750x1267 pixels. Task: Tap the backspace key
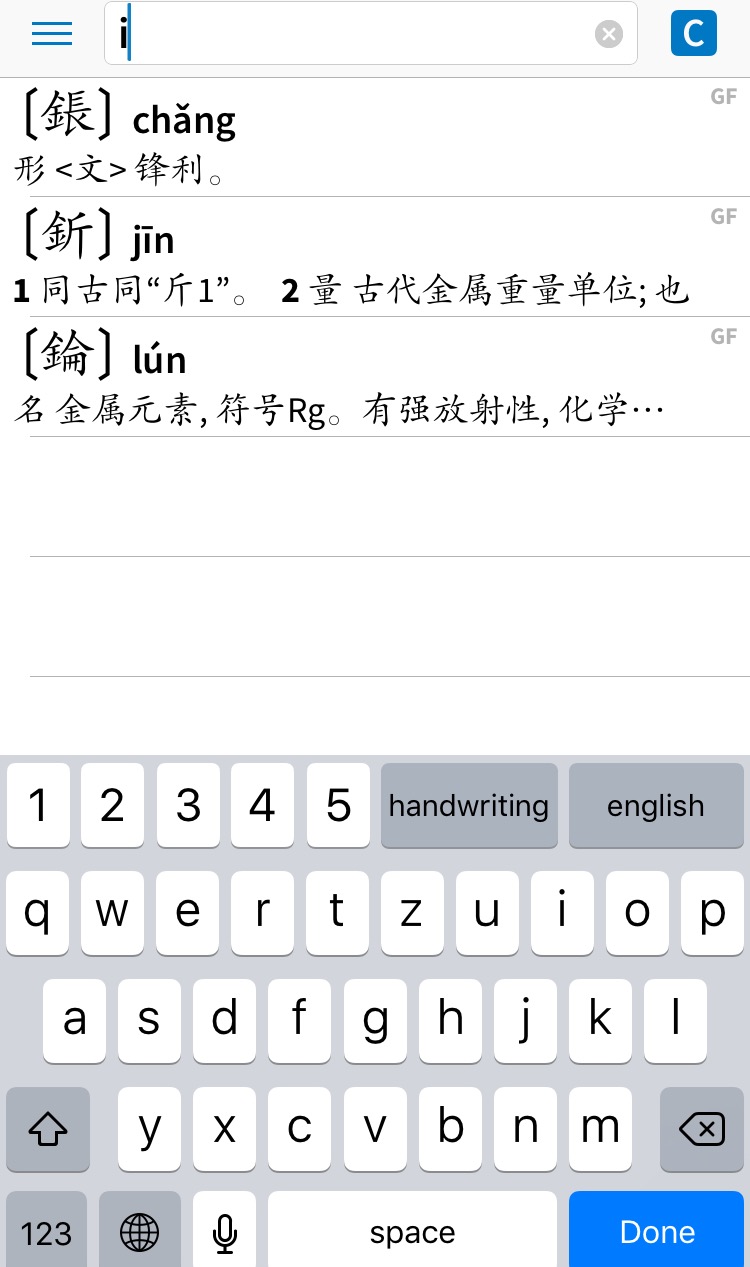[702, 1129]
